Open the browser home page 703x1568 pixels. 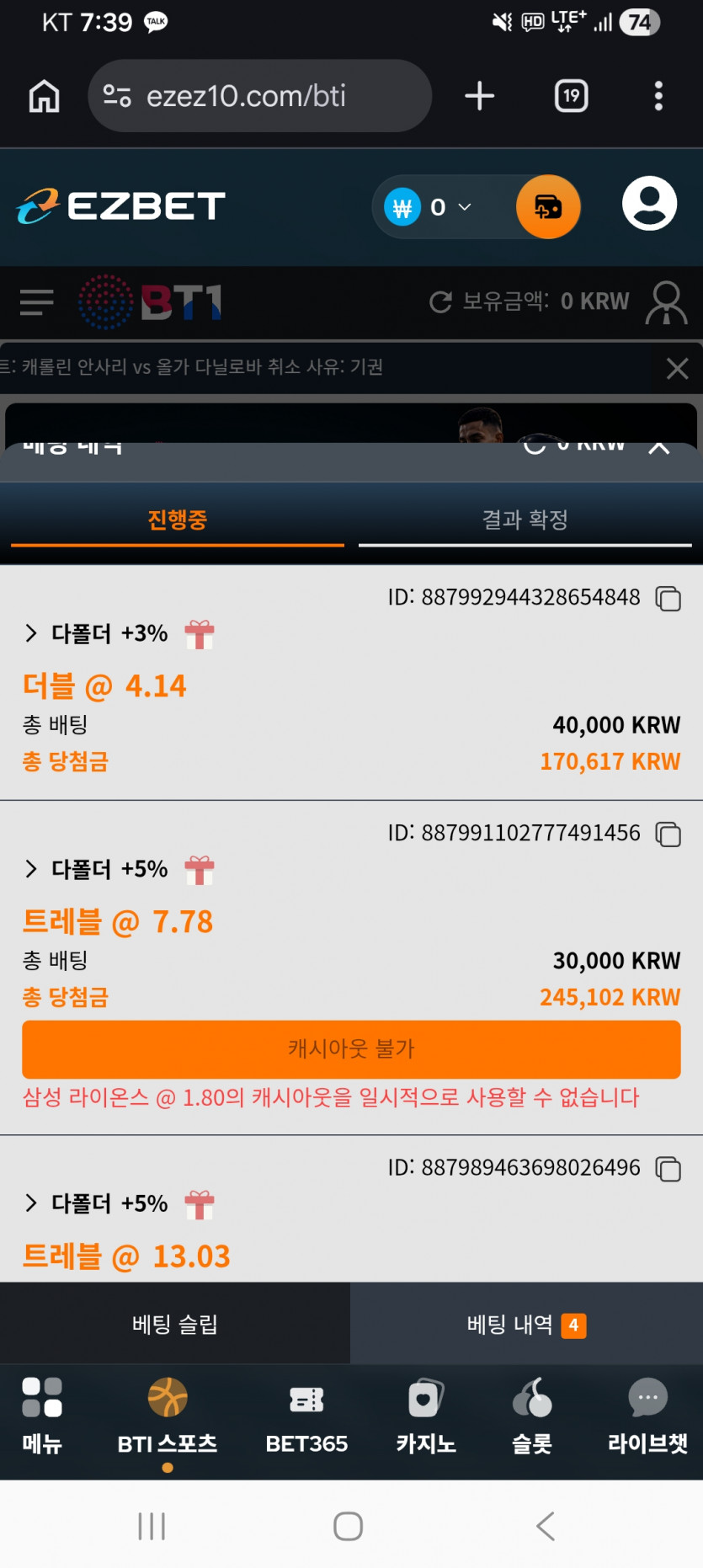point(45,96)
